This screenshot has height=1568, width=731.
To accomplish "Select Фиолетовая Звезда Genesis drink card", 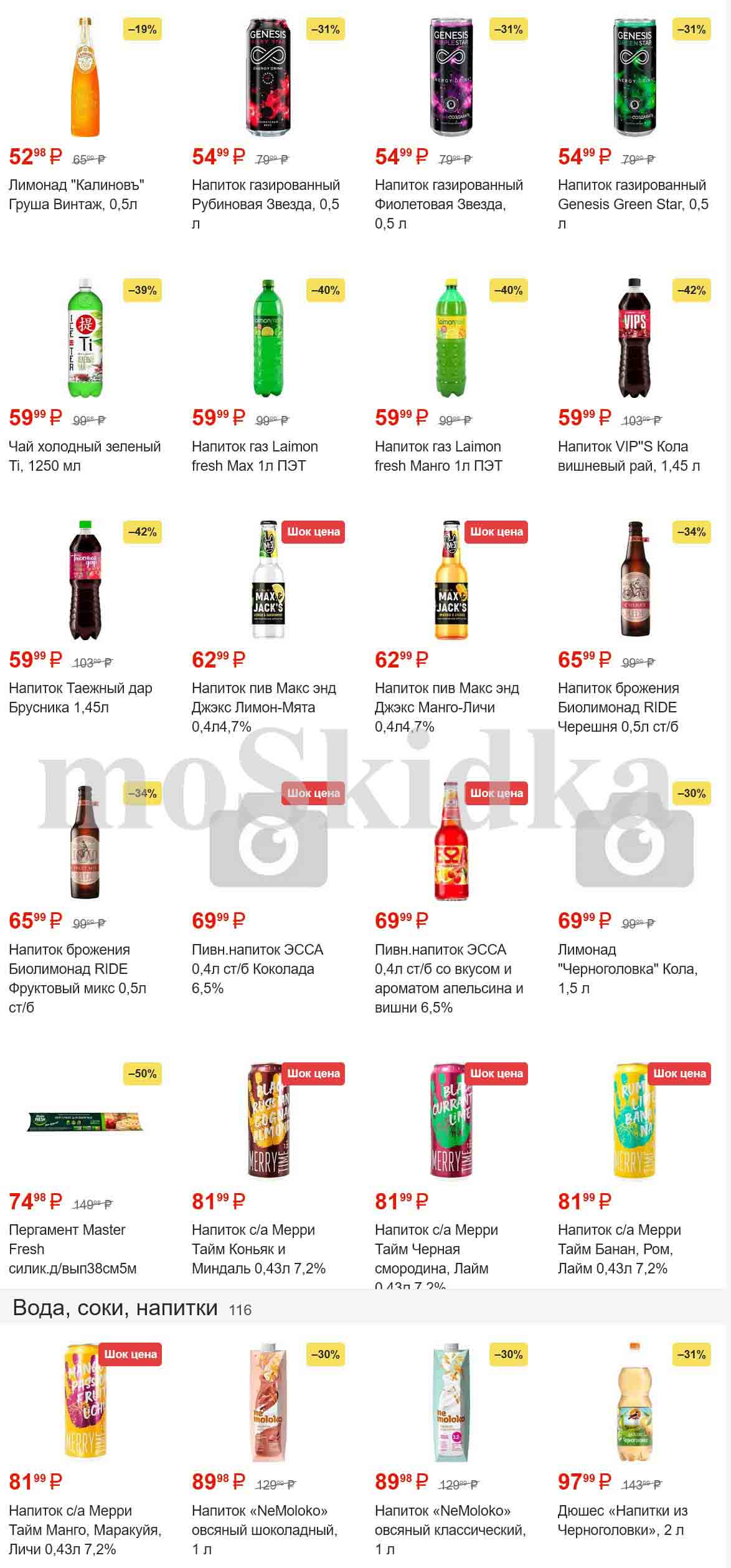I will point(451,78).
